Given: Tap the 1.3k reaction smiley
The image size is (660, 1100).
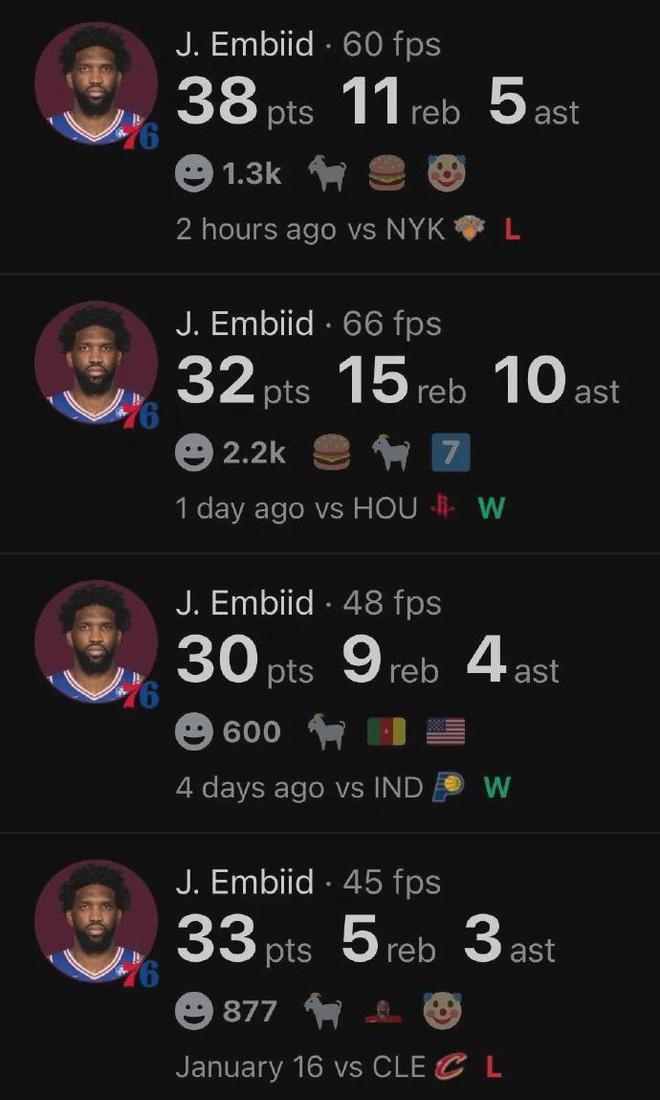Looking at the screenshot, I should click(x=195, y=174).
